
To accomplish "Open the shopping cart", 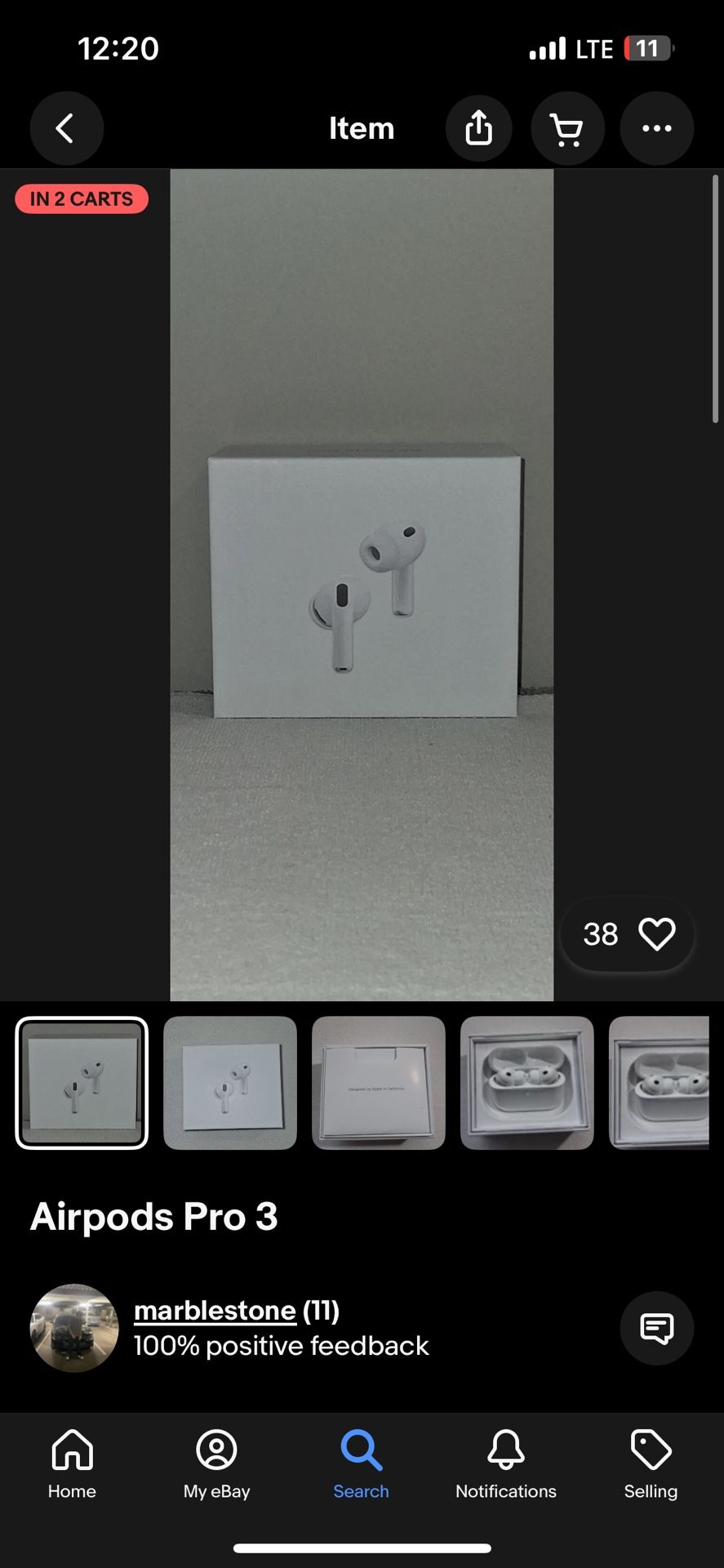I will (567, 128).
